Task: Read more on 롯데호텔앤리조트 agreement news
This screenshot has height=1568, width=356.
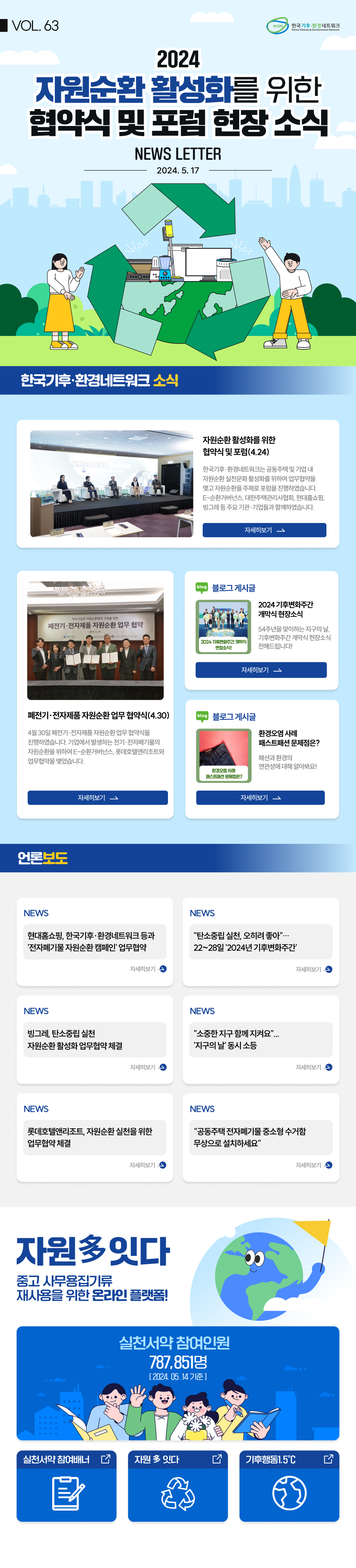Action: 148,1165
